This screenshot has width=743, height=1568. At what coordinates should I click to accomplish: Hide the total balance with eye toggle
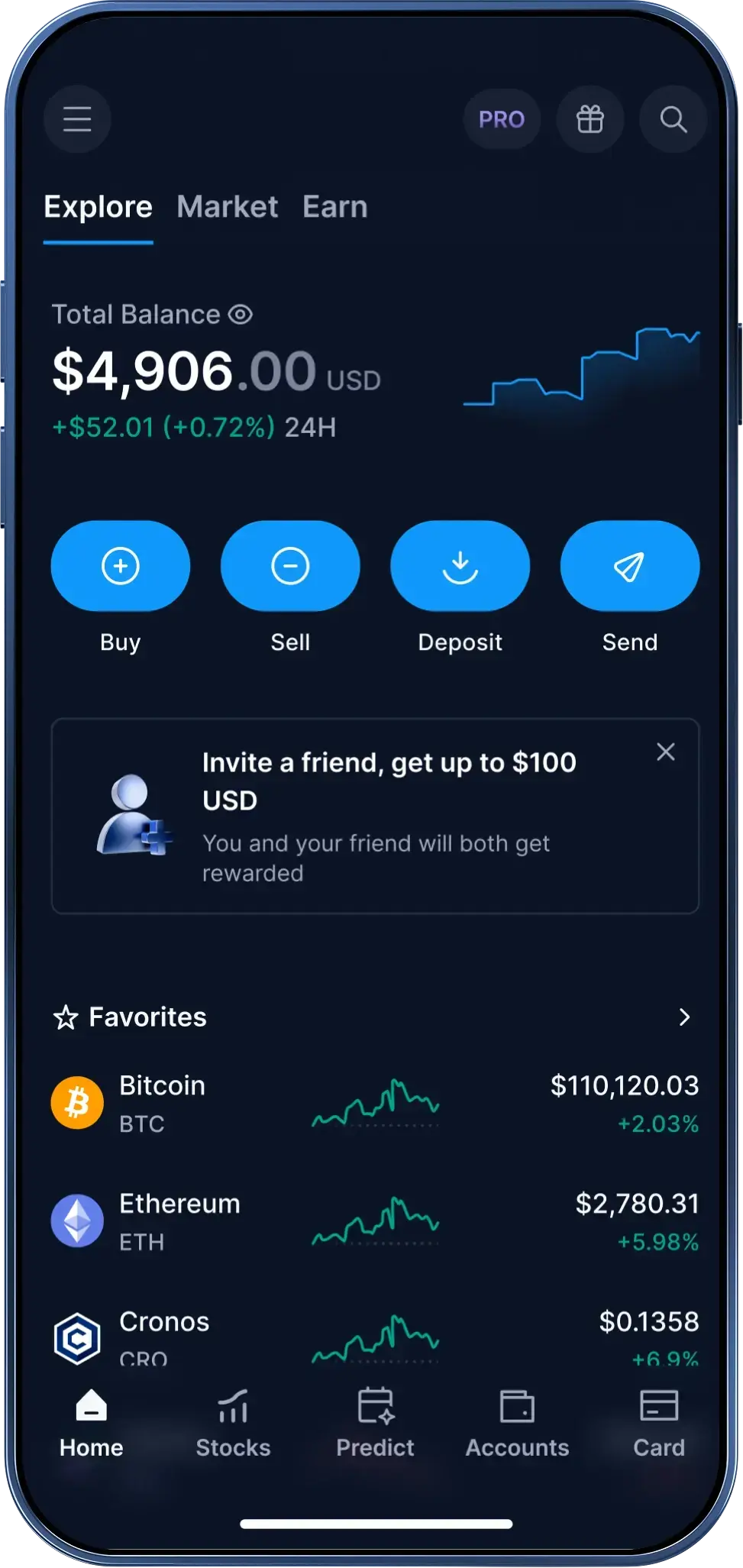pos(240,314)
